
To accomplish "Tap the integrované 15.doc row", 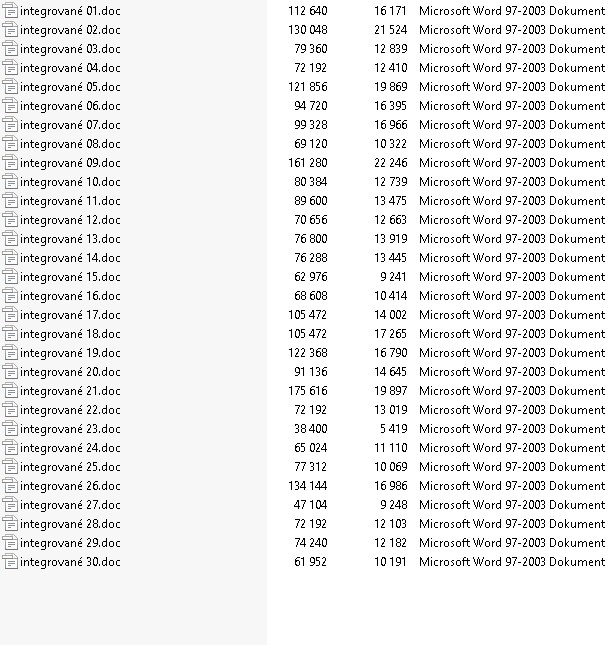I will (x=70, y=277).
